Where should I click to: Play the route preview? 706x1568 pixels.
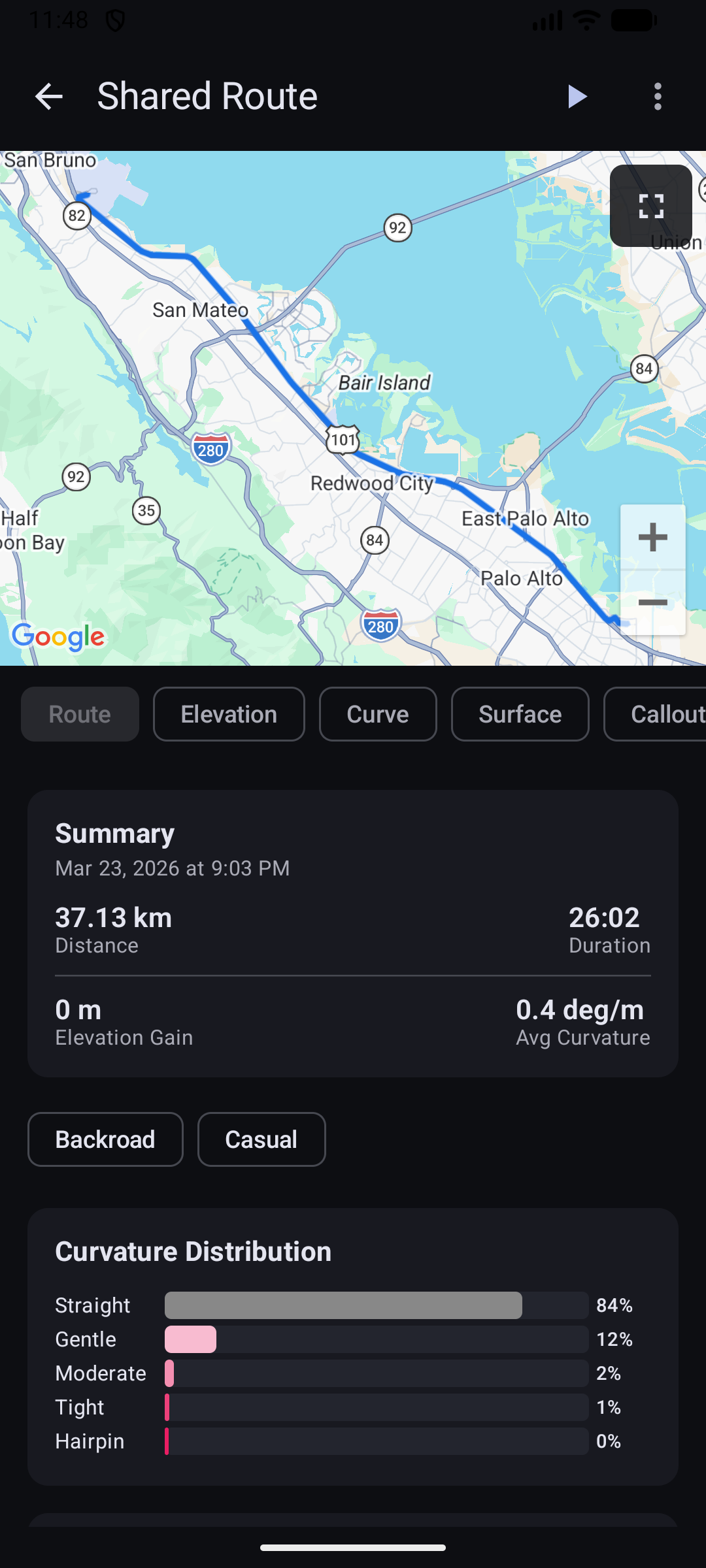[578, 97]
